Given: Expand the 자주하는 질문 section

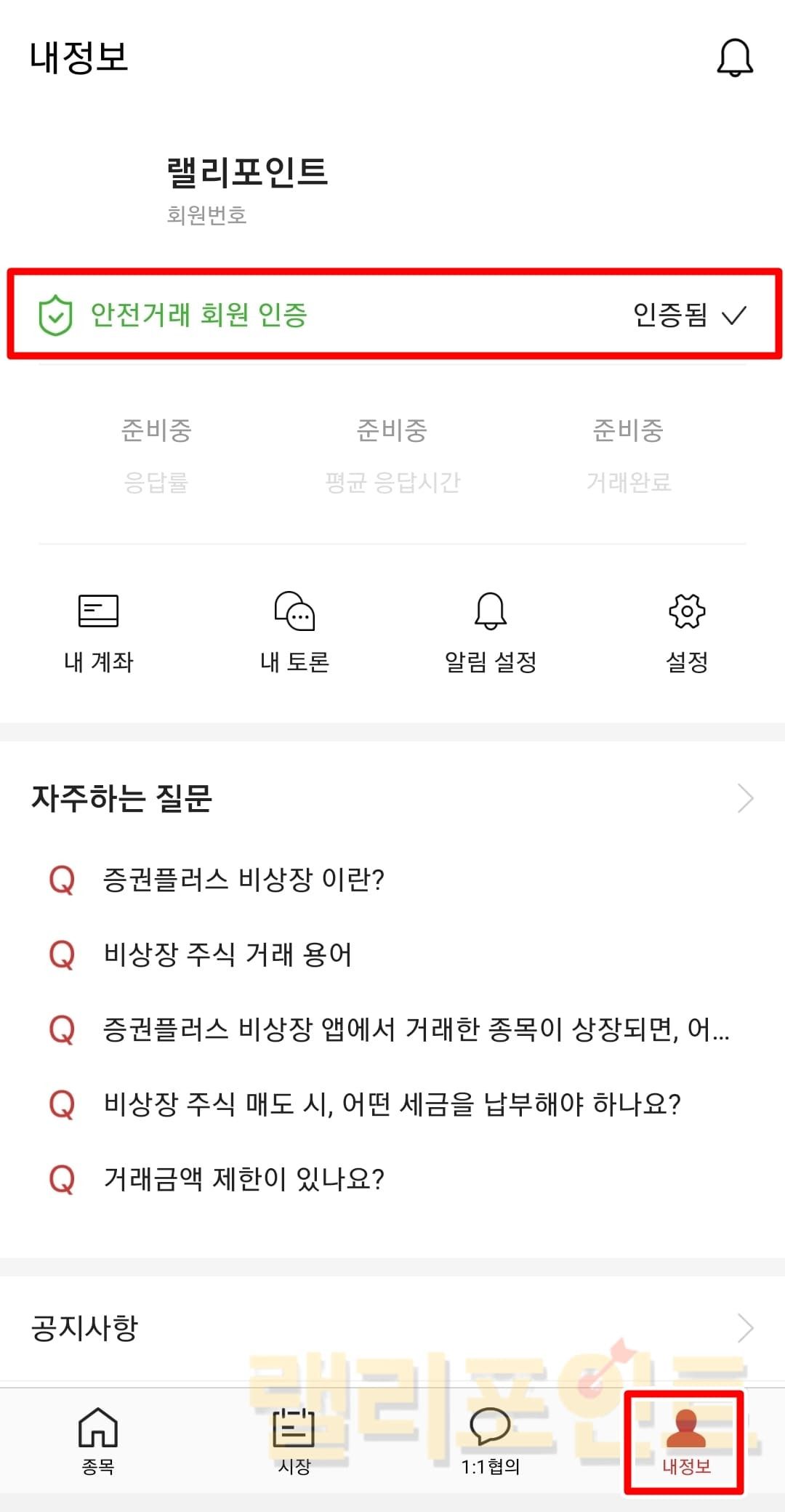Looking at the screenshot, I should [x=745, y=798].
